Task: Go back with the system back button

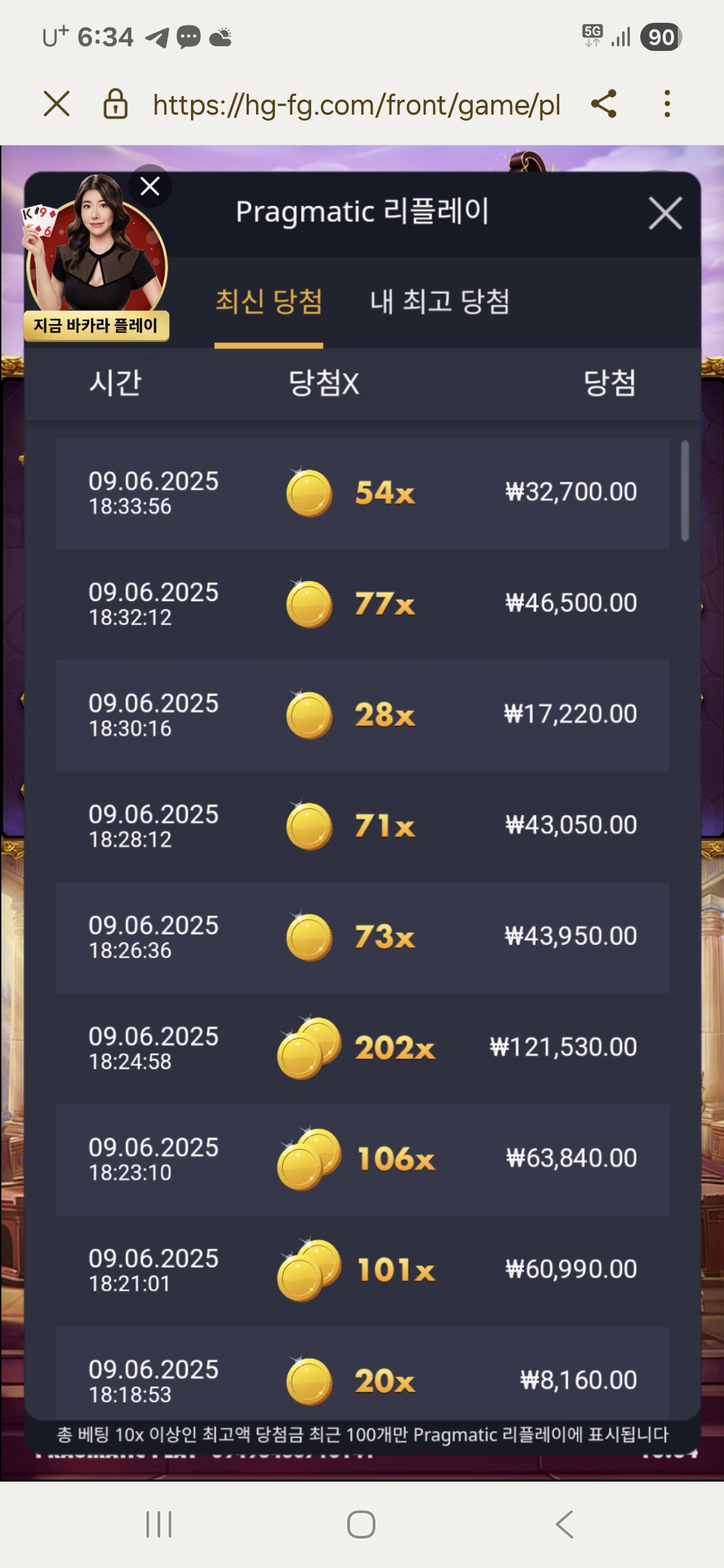Action: coord(564,1524)
